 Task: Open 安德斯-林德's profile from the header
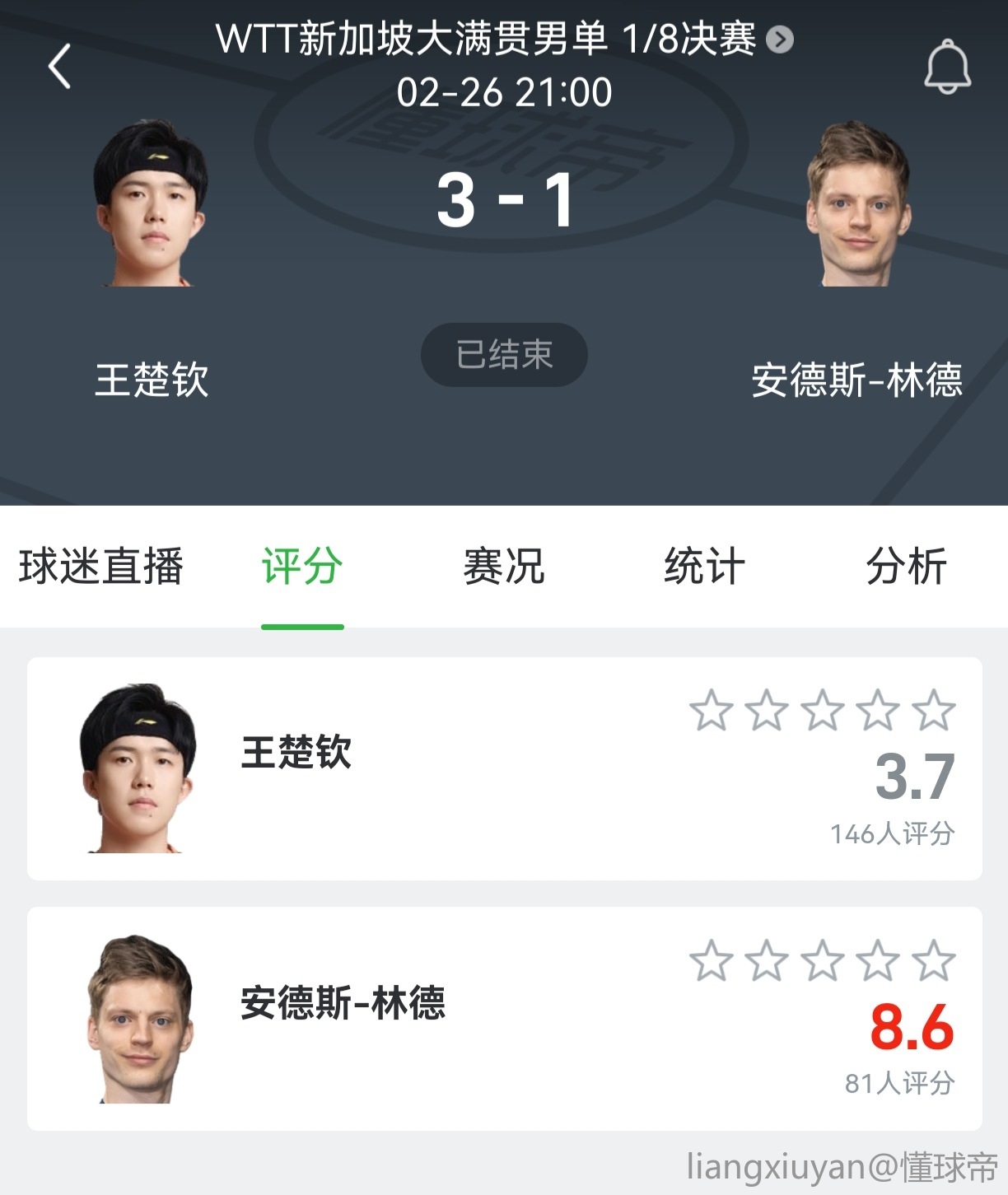(857, 206)
